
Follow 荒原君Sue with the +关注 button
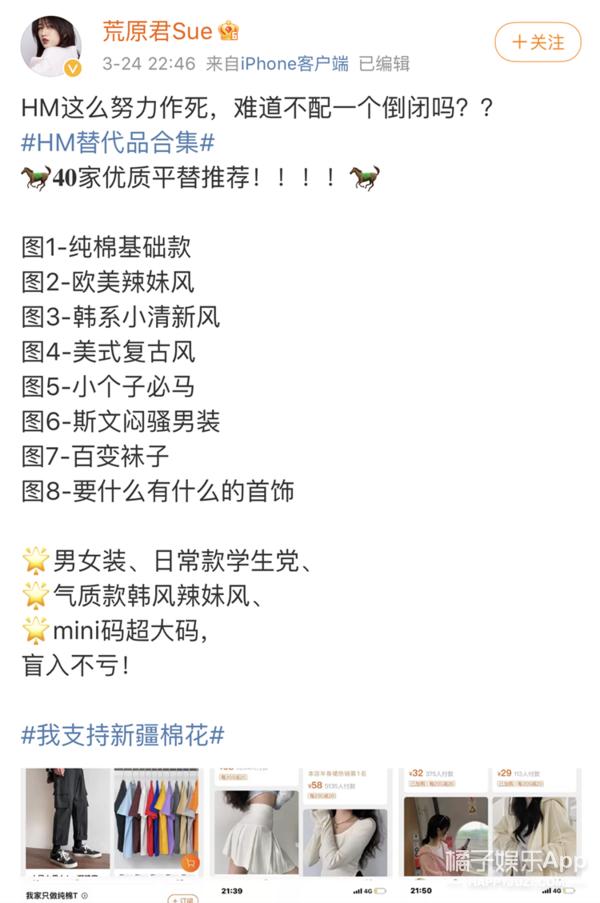tap(537, 43)
